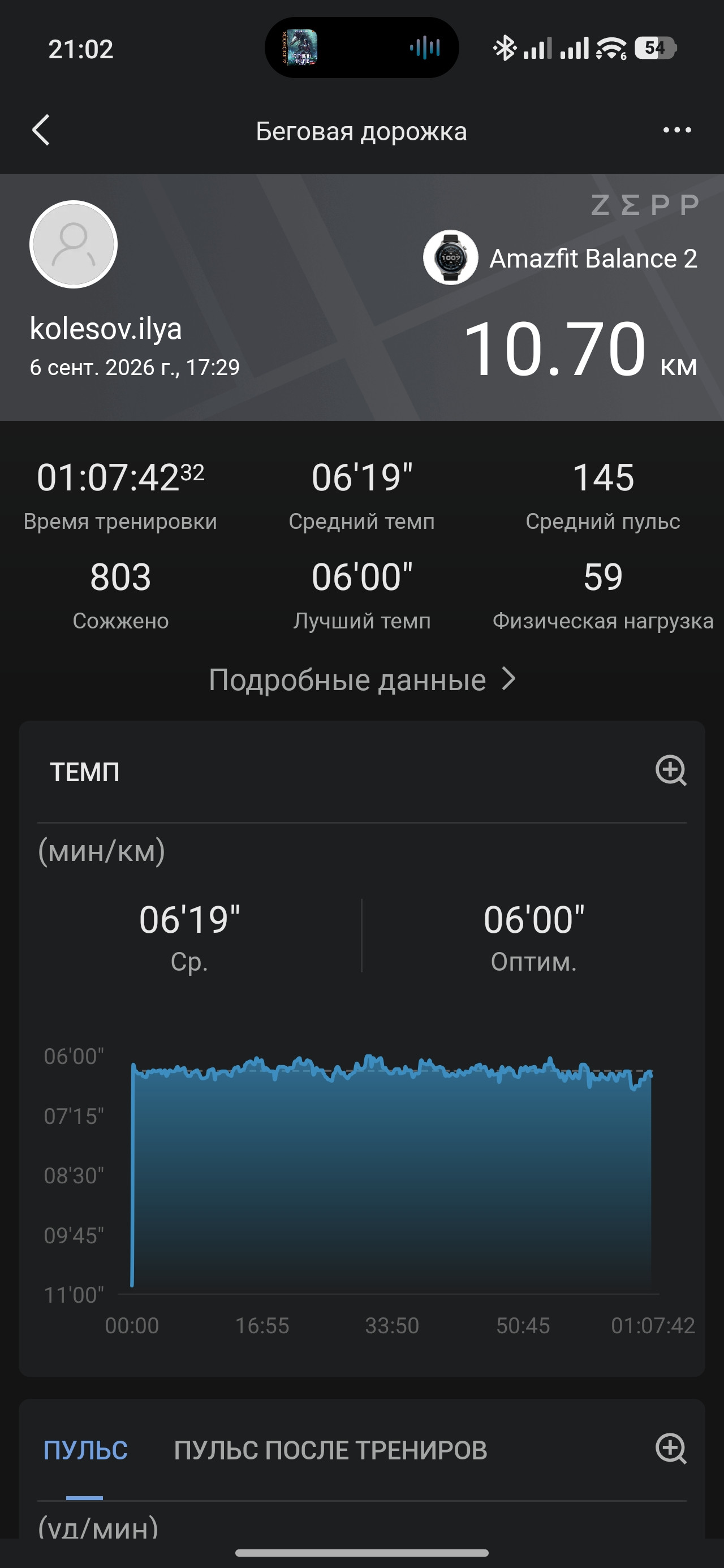Enlarge the heart rate chart
The height and width of the screenshot is (1568, 724).
click(671, 1449)
